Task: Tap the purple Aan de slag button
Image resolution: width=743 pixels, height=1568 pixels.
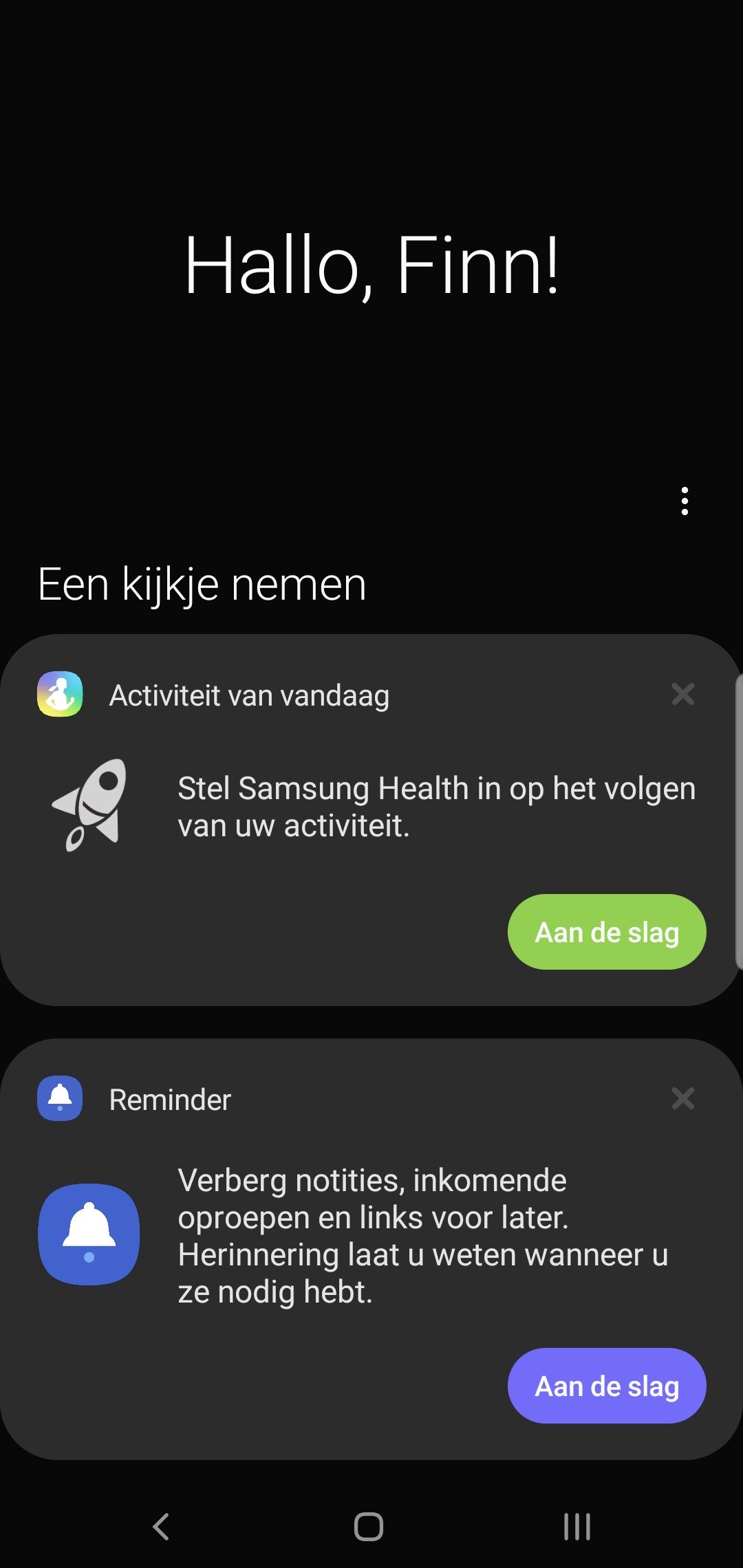Action: tap(607, 1386)
